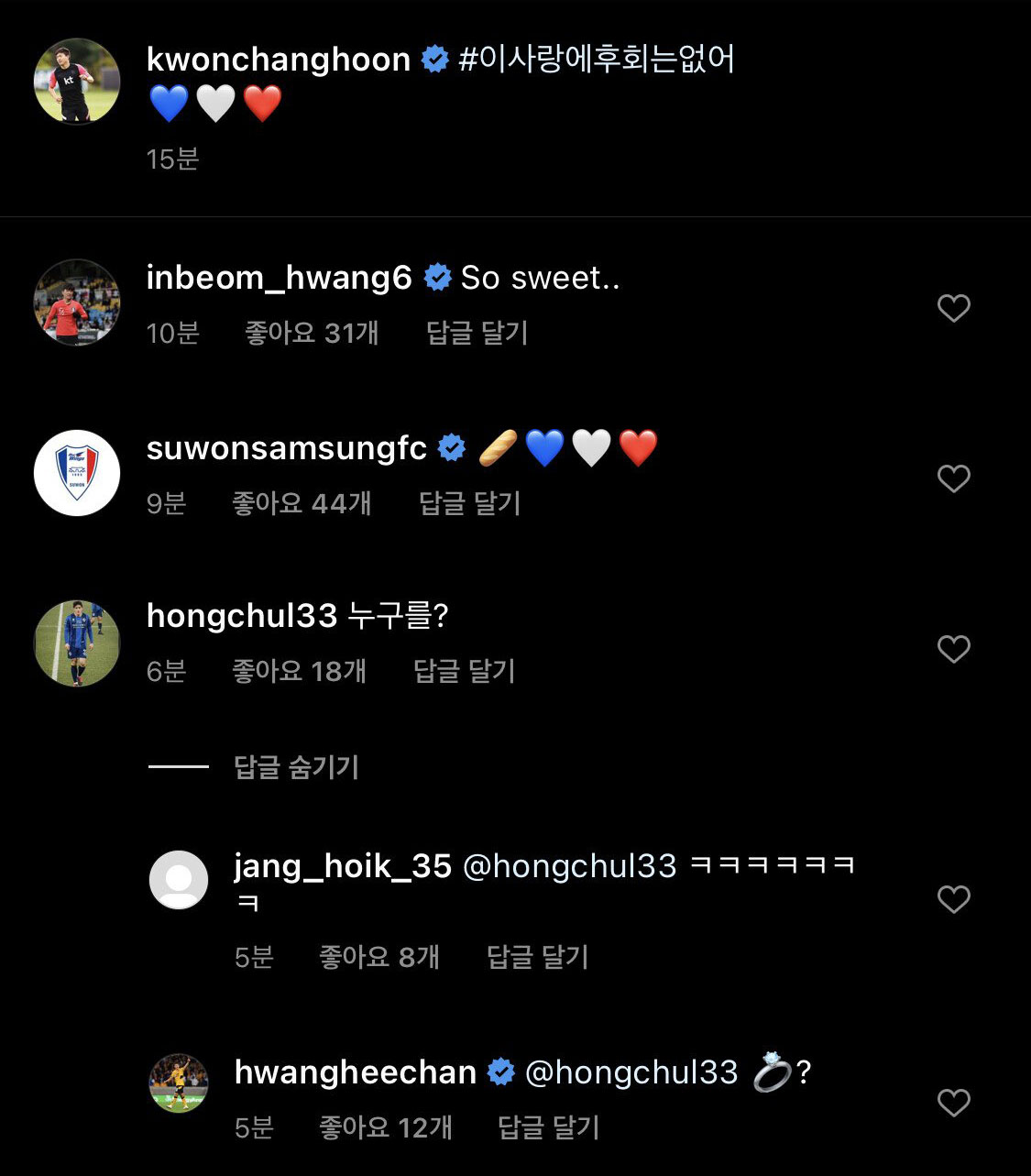Reply to hongchul33's comment
Viewport: 1031px width, 1176px height.
(464, 672)
